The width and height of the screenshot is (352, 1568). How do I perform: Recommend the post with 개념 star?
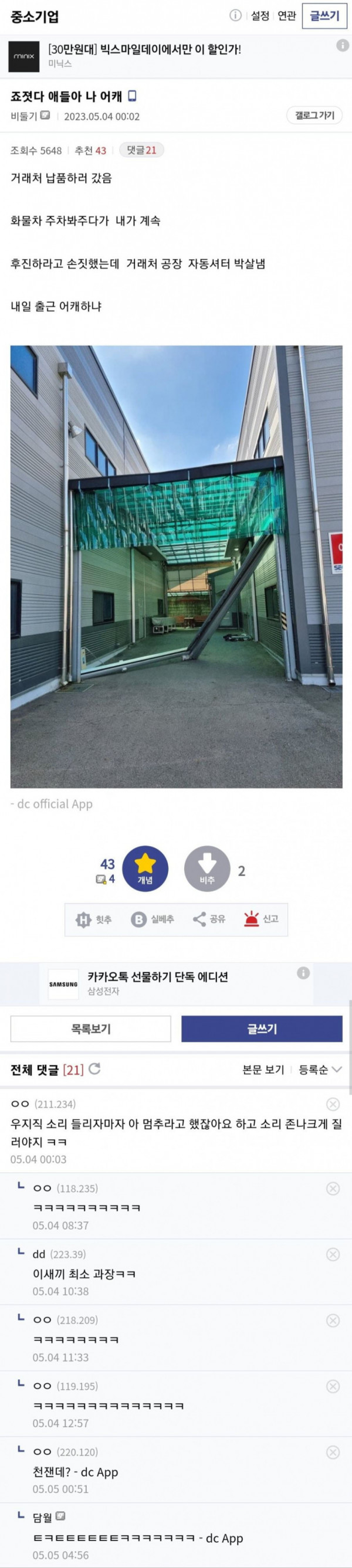(145, 868)
